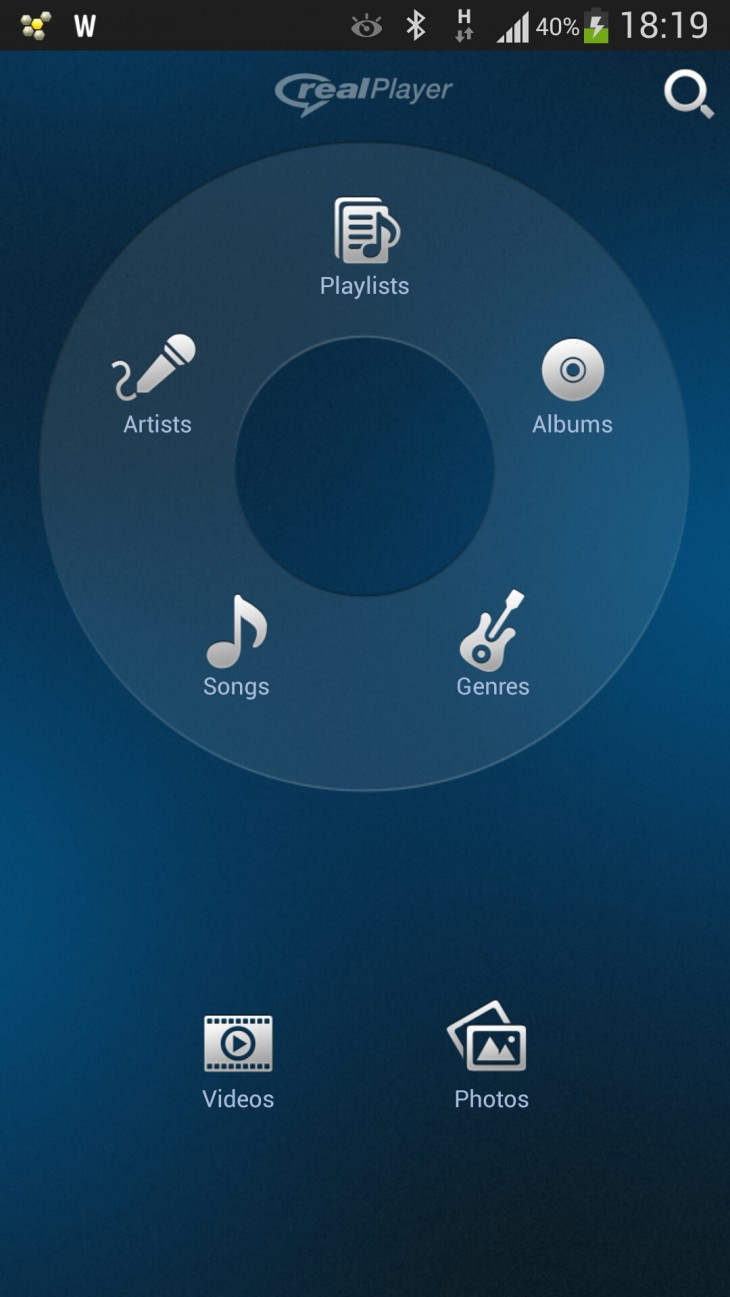Tap the Playlists text label
730x1297 pixels.
364,285
